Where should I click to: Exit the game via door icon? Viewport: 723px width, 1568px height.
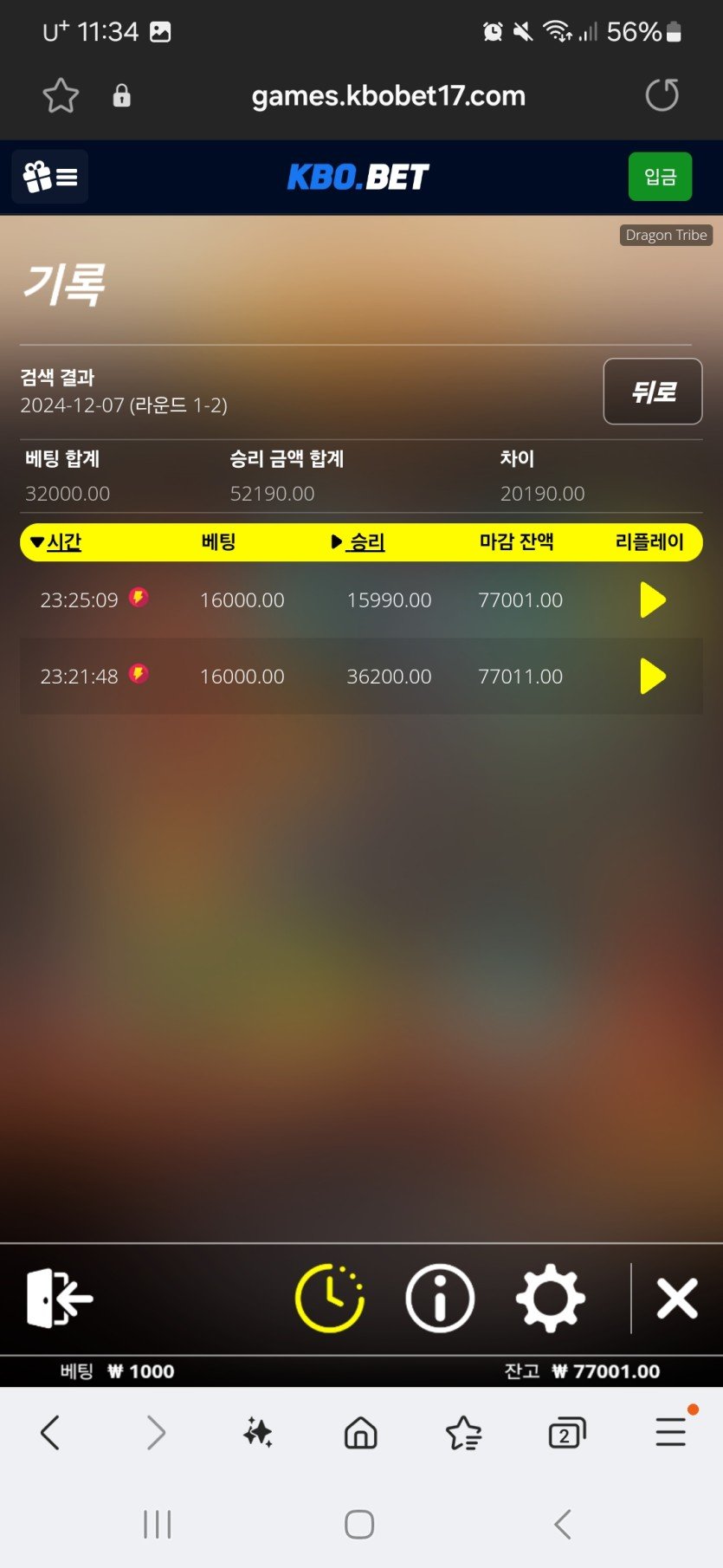(x=59, y=1298)
